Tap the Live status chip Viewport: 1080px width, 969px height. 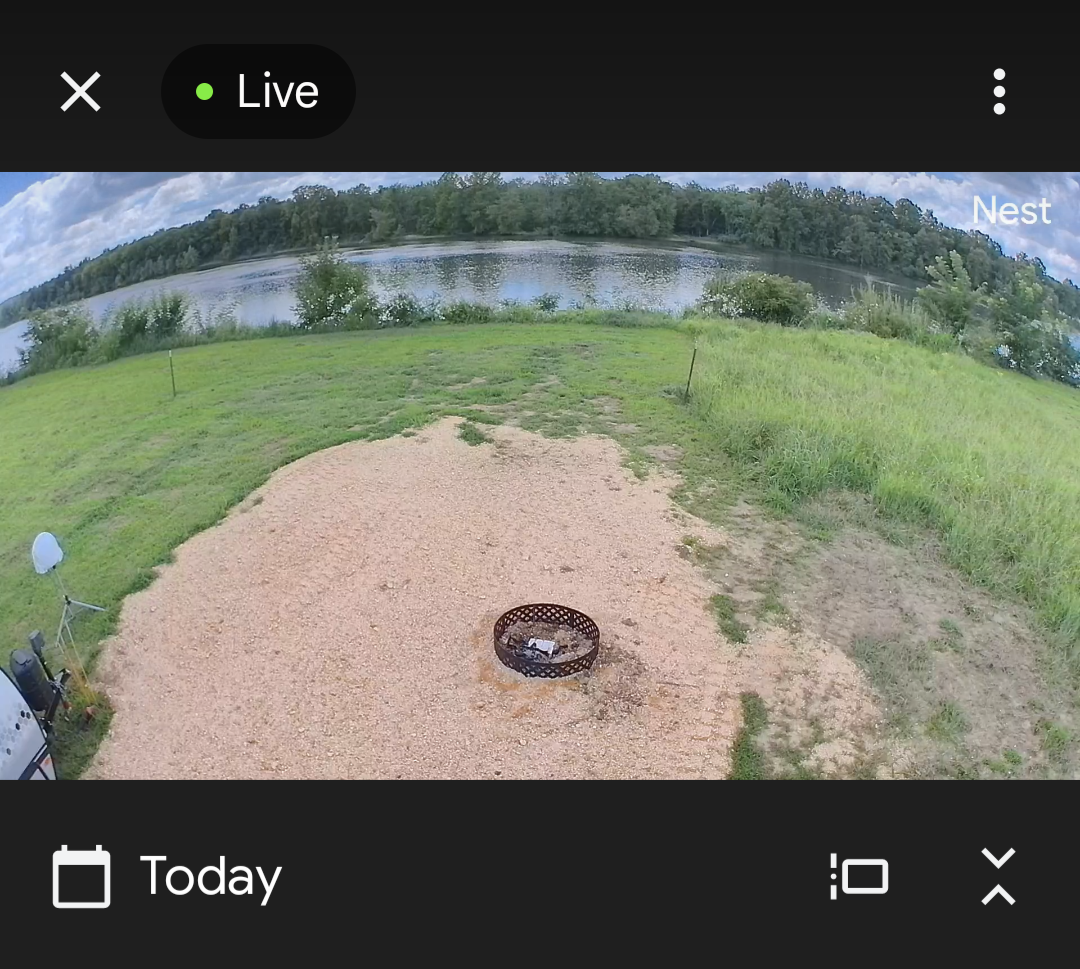(258, 92)
